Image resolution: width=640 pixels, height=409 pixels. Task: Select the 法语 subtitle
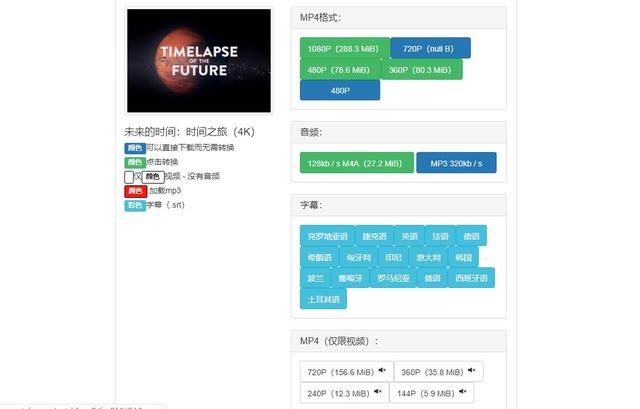click(x=440, y=236)
